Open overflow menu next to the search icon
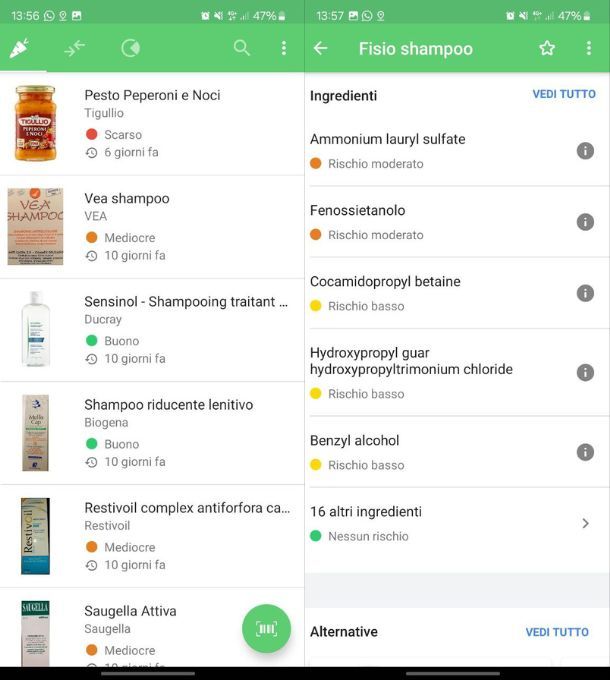Viewport: 610px width, 680px height. tap(284, 48)
